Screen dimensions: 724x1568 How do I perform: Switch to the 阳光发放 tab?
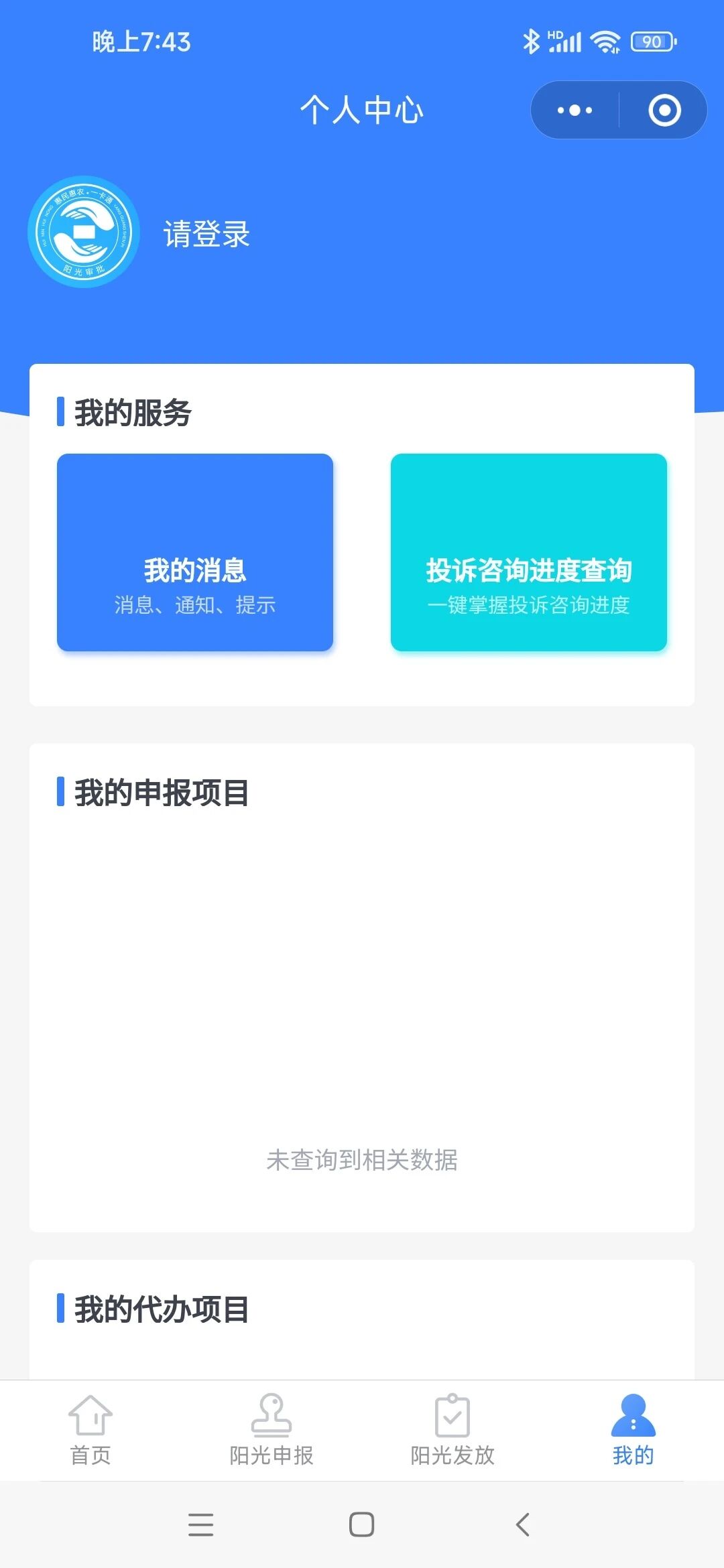[x=452, y=1429]
